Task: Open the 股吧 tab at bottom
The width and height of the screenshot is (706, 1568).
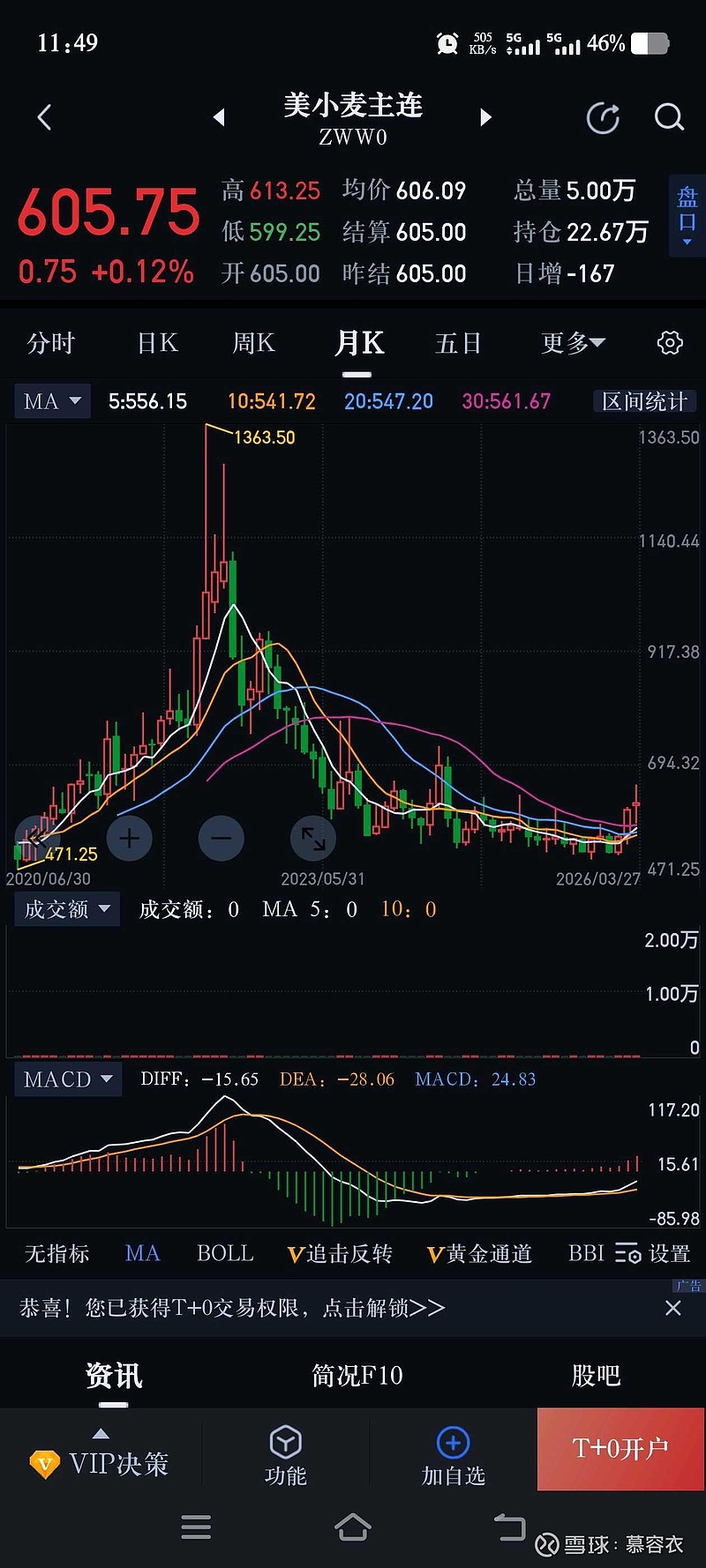Action: tap(597, 1374)
